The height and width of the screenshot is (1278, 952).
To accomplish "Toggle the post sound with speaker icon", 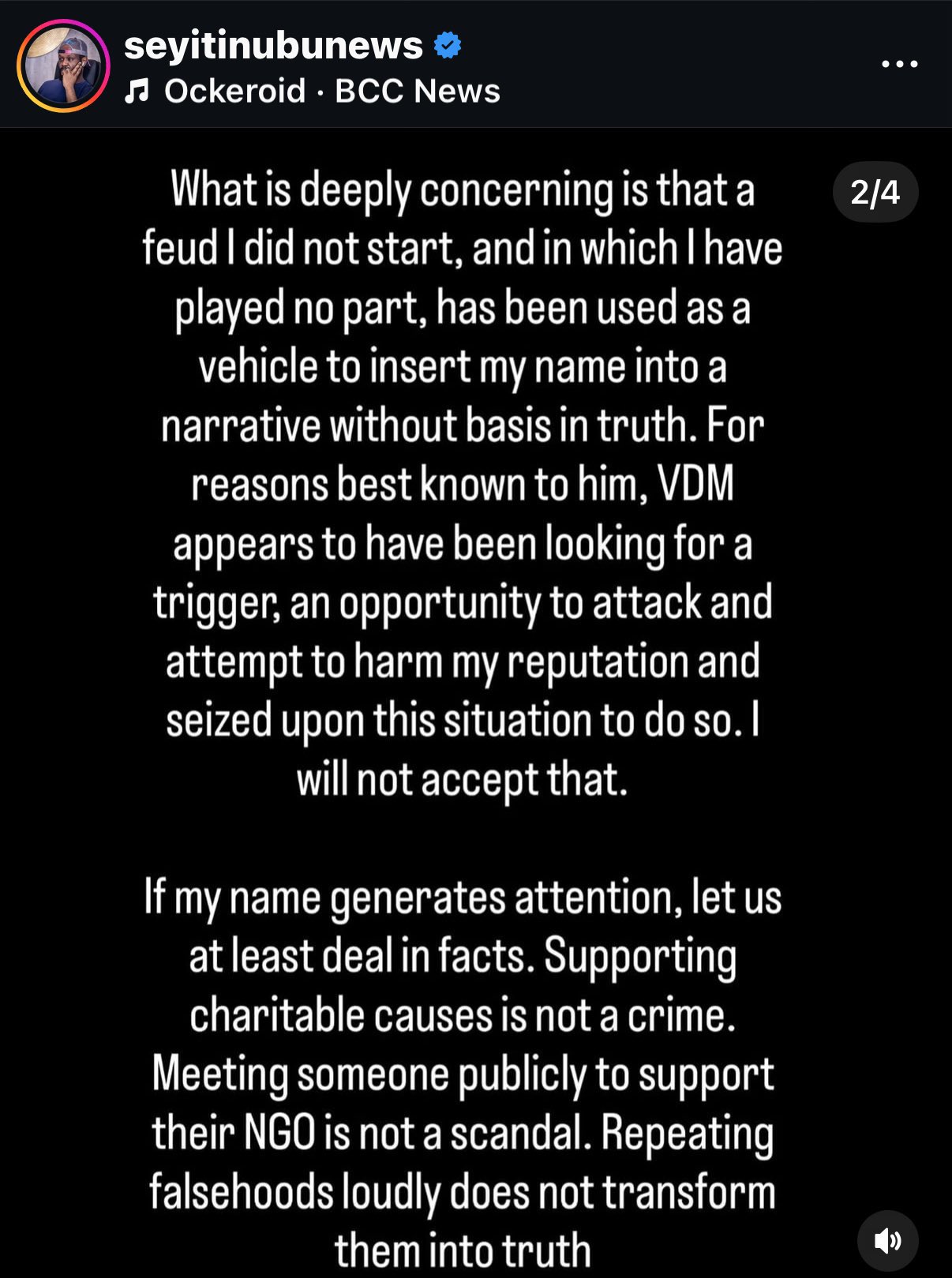I will (887, 1240).
